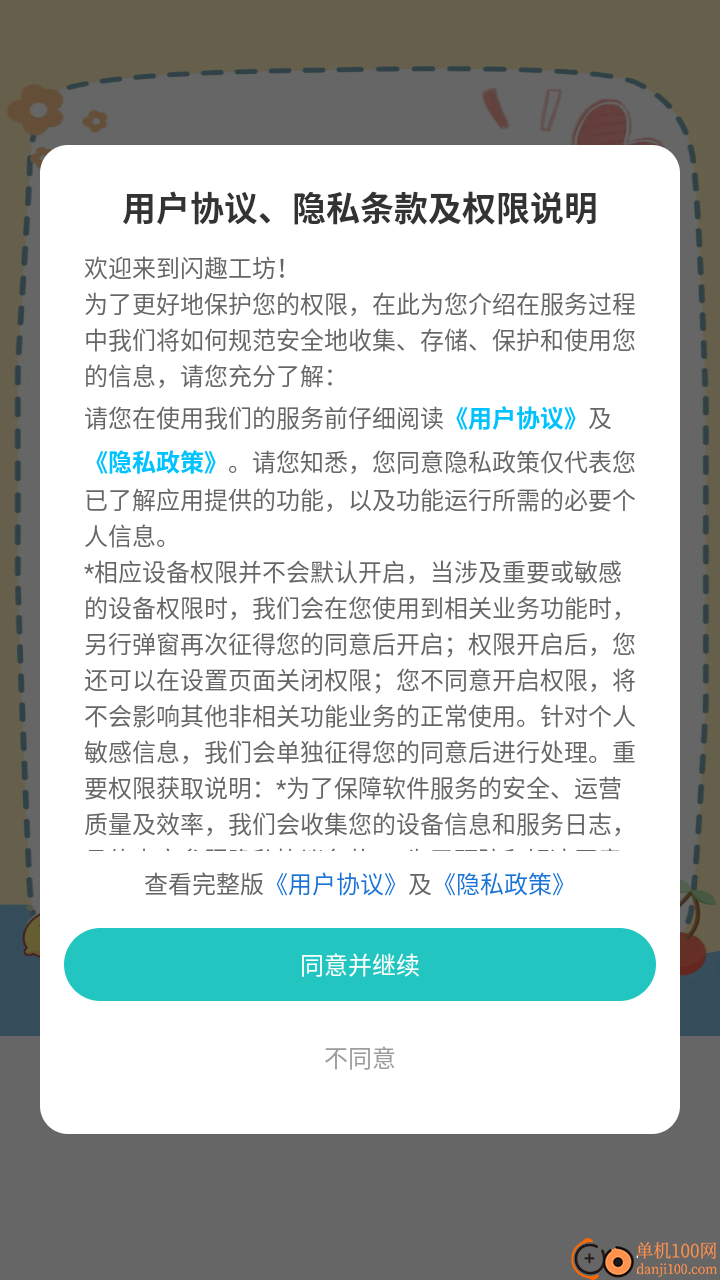Tap the 同意并继续 button
This screenshot has width=720, height=1280.
coord(360,964)
